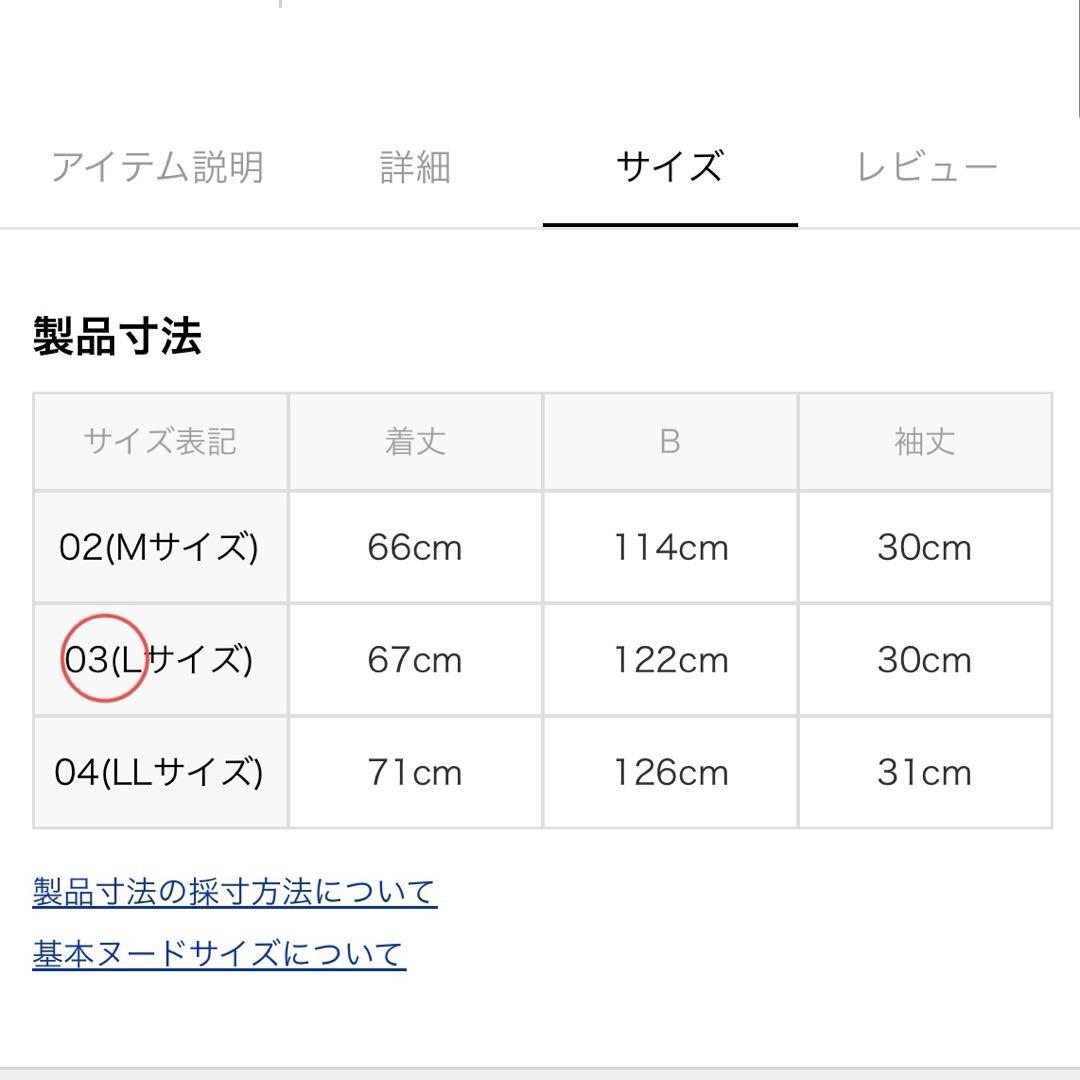The width and height of the screenshot is (1080, 1080).
Task: Switch to the レビュー tab
Action: pos(926,167)
